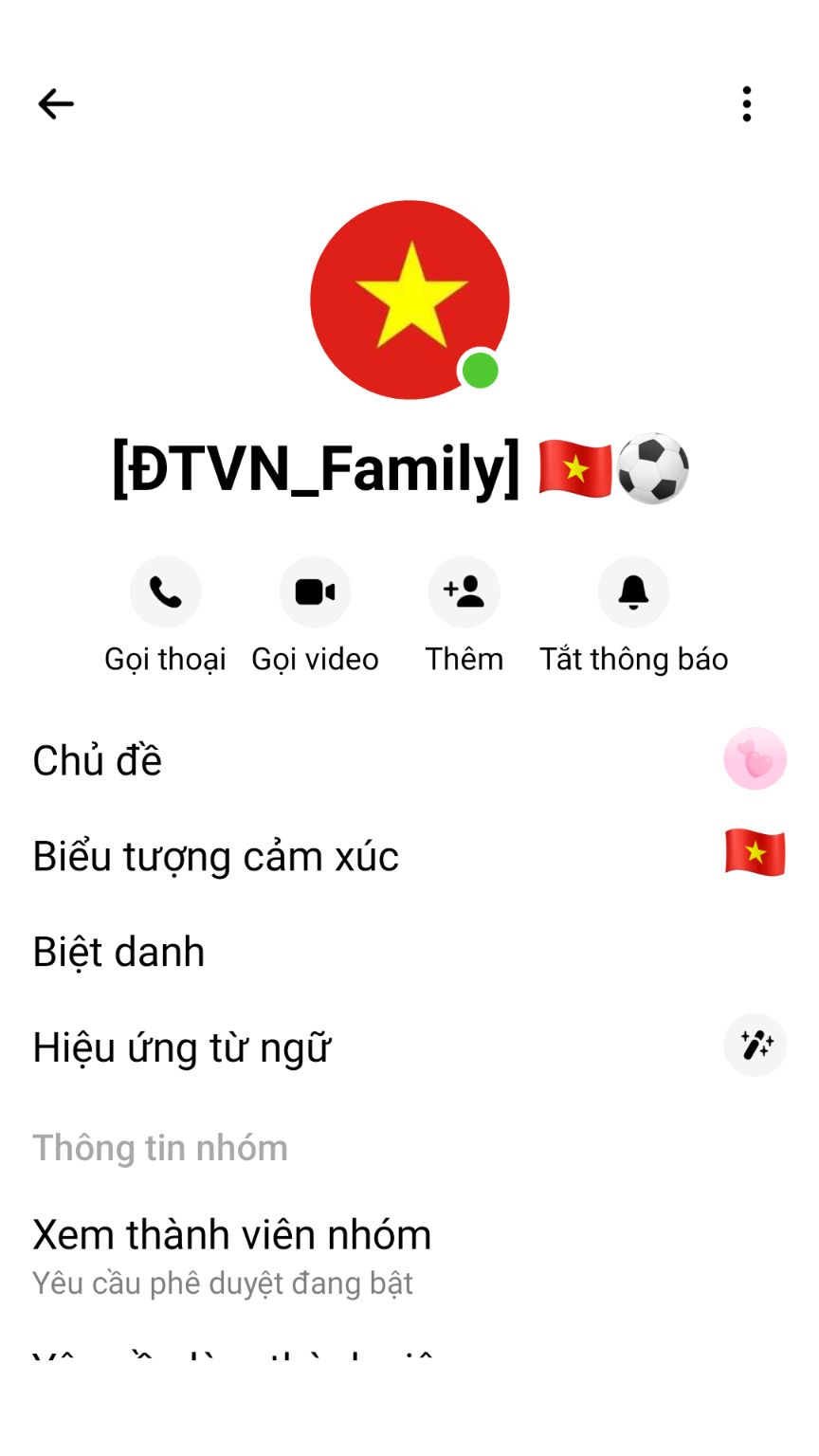Open the group's Vietnam flag avatar
This screenshot has height=1456, width=819.
(x=409, y=300)
